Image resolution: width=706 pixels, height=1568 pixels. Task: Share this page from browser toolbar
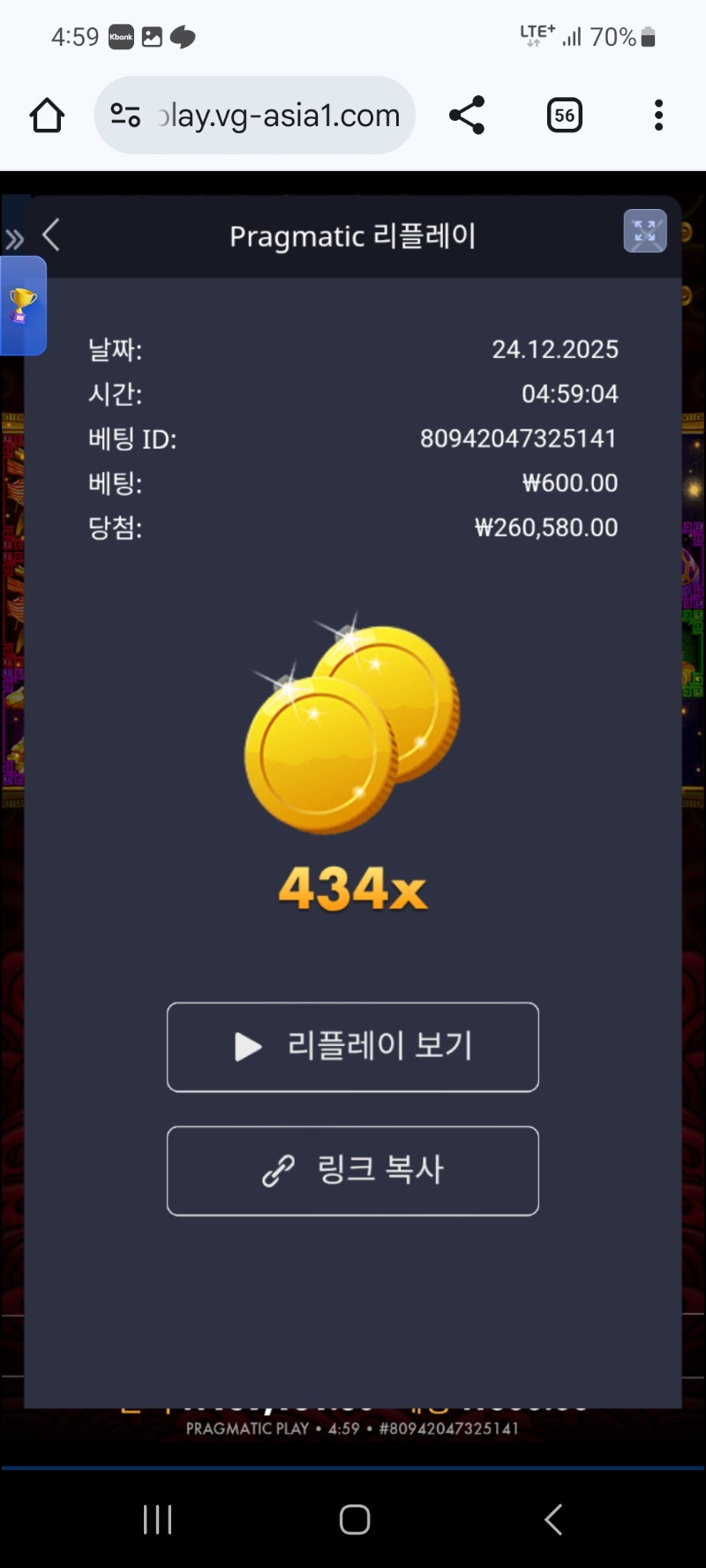pyautogui.click(x=467, y=116)
